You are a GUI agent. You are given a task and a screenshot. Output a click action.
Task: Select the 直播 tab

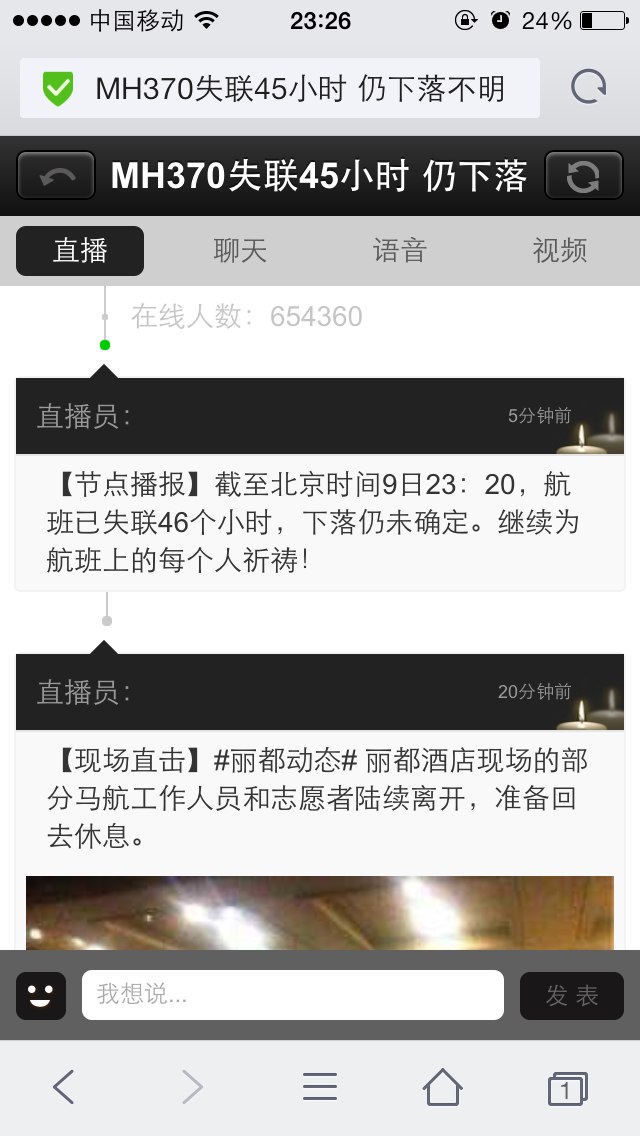tap(80, 251)
